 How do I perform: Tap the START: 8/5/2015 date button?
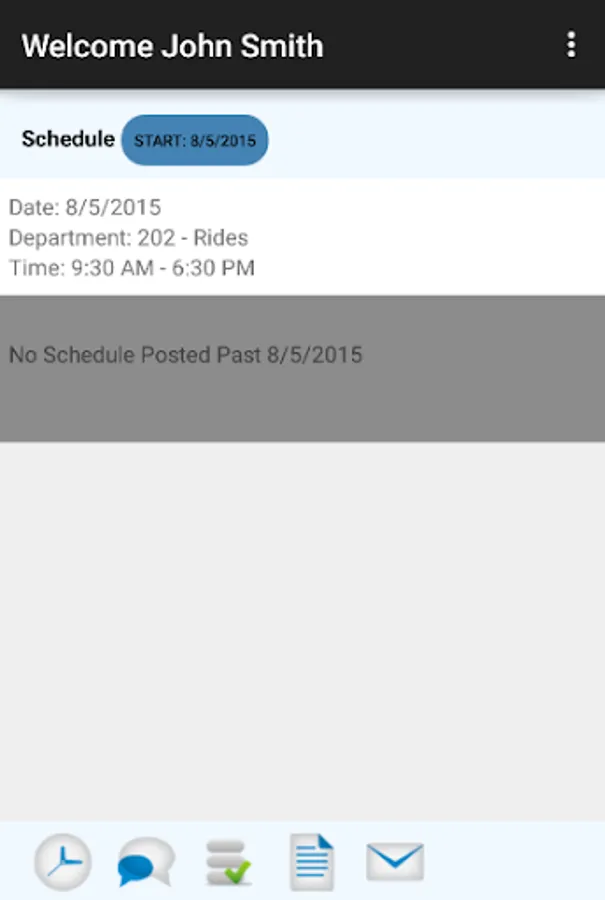pos(195,140)
